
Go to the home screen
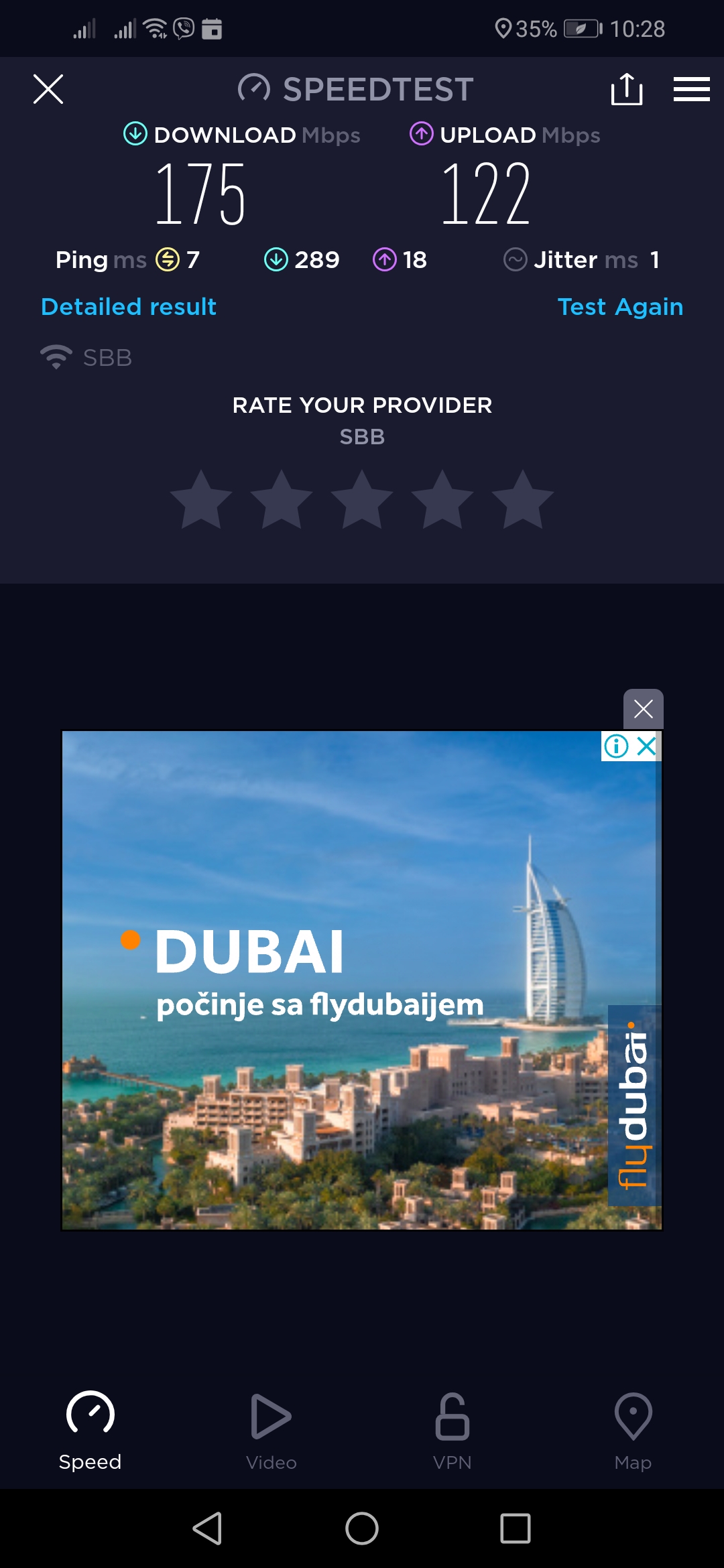click(362, 1528)
